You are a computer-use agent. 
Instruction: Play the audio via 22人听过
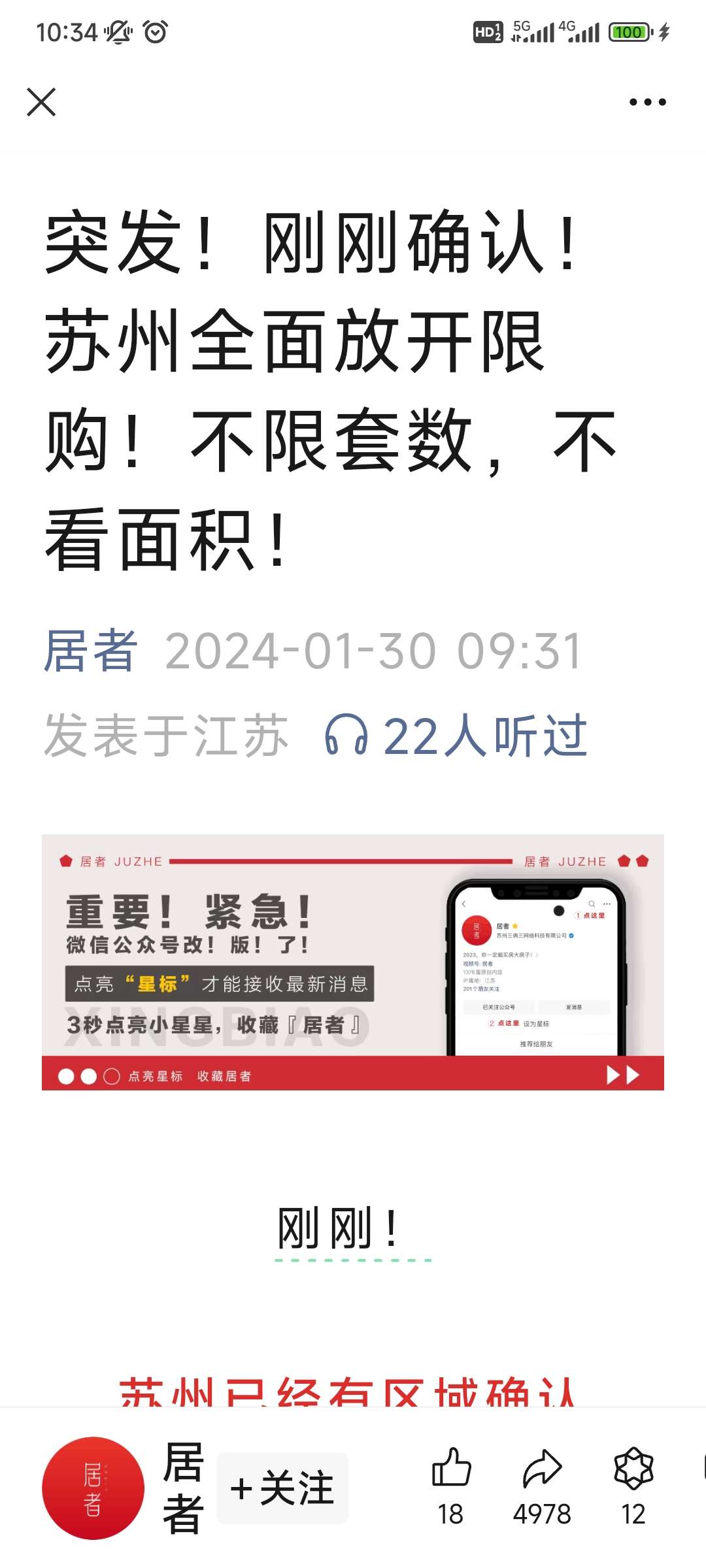pyautogui.click(x=456, y=736)
